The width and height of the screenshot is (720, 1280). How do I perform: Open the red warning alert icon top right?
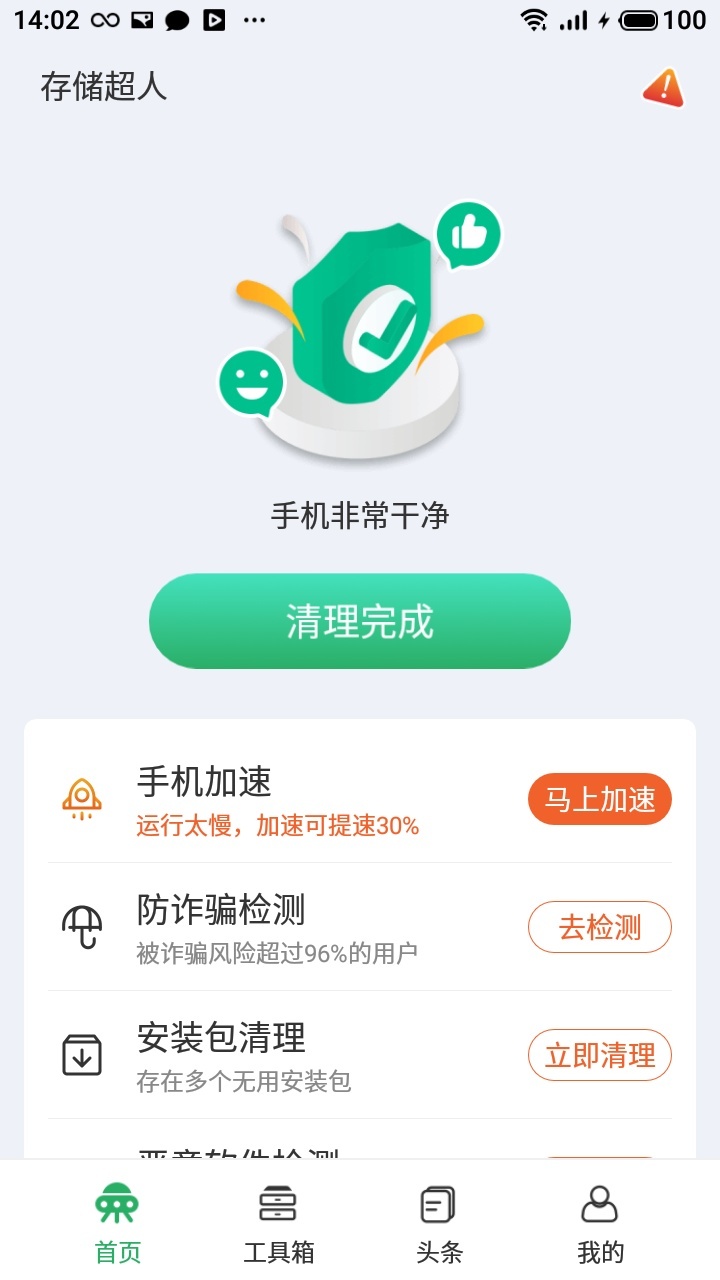click(663, 88)
